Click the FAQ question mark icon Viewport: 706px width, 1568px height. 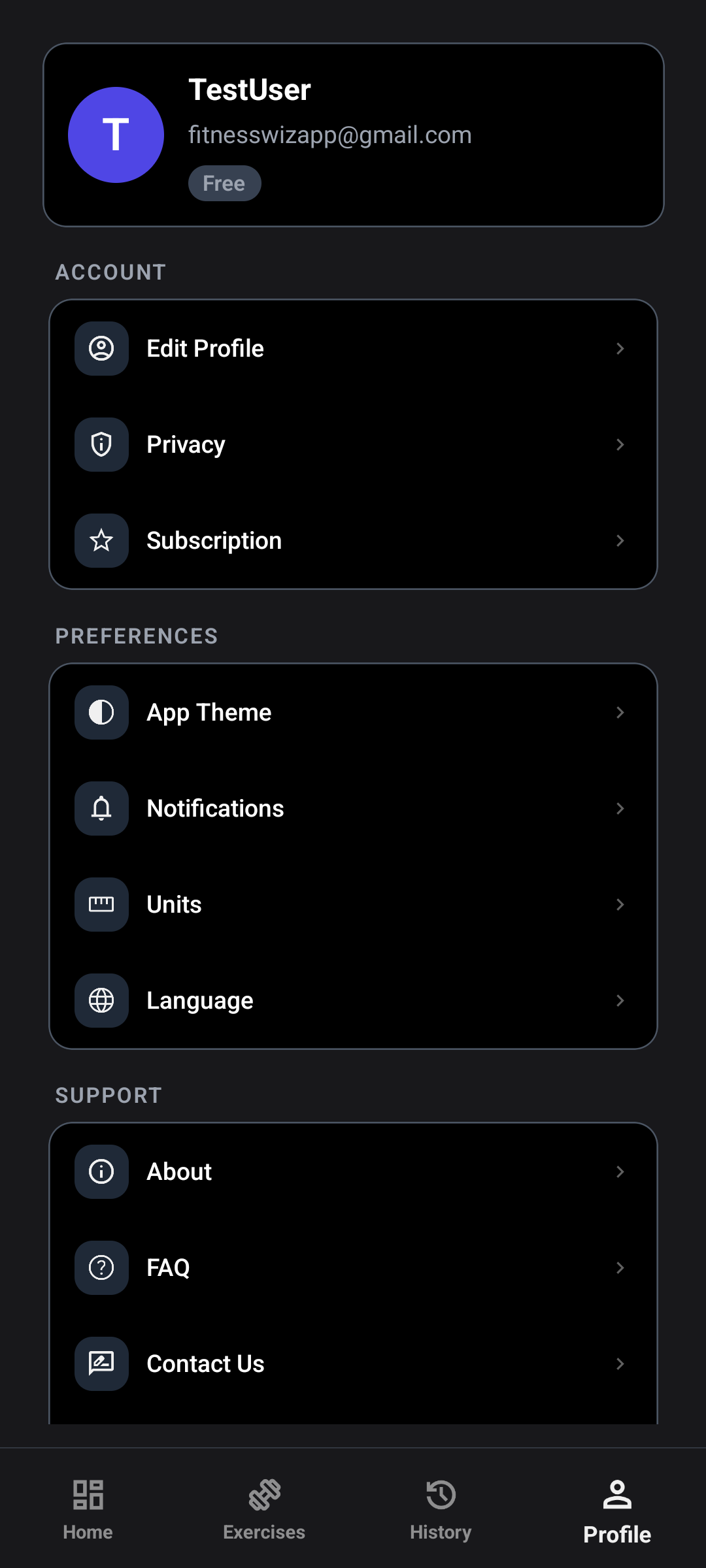[x=101, y=1267]
